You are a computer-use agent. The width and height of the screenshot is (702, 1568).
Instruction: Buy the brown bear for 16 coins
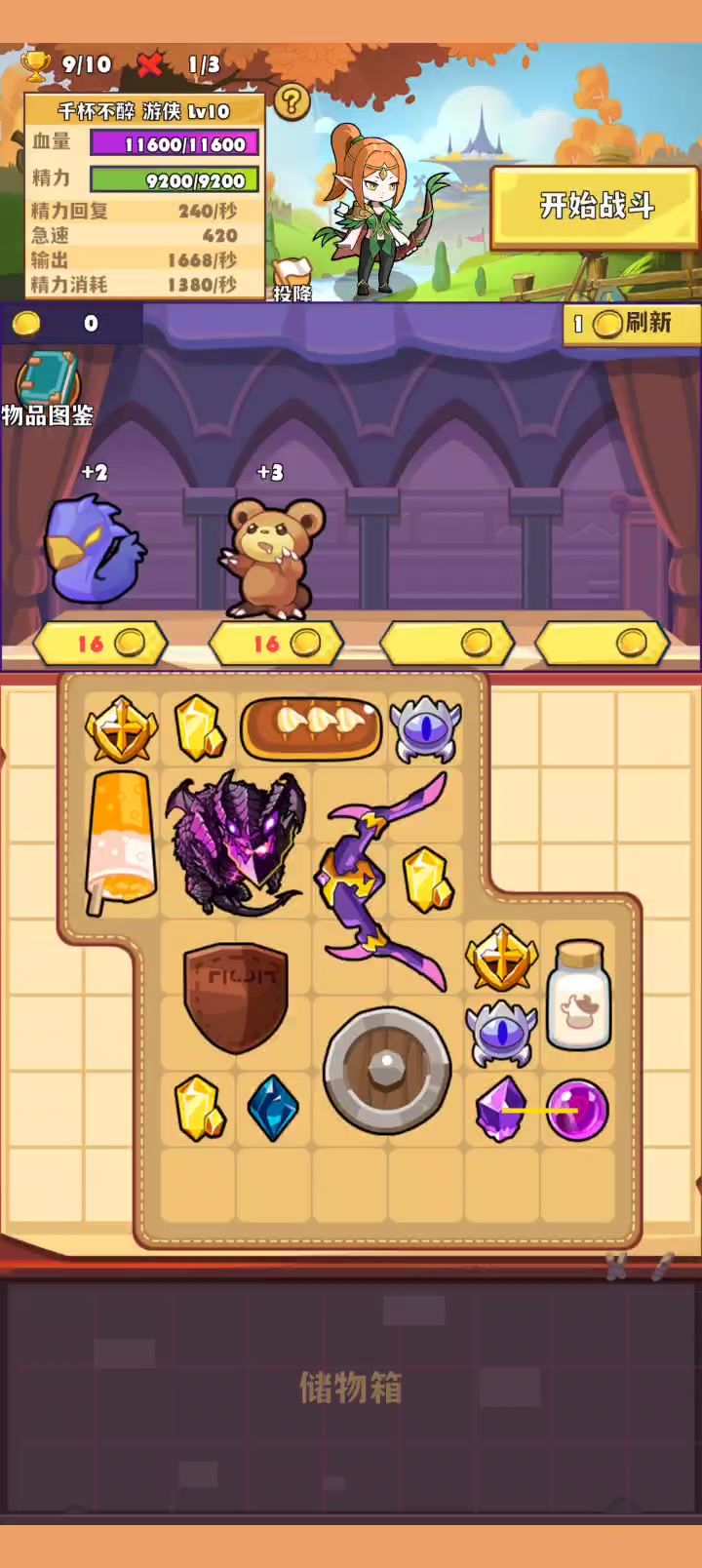276,644
